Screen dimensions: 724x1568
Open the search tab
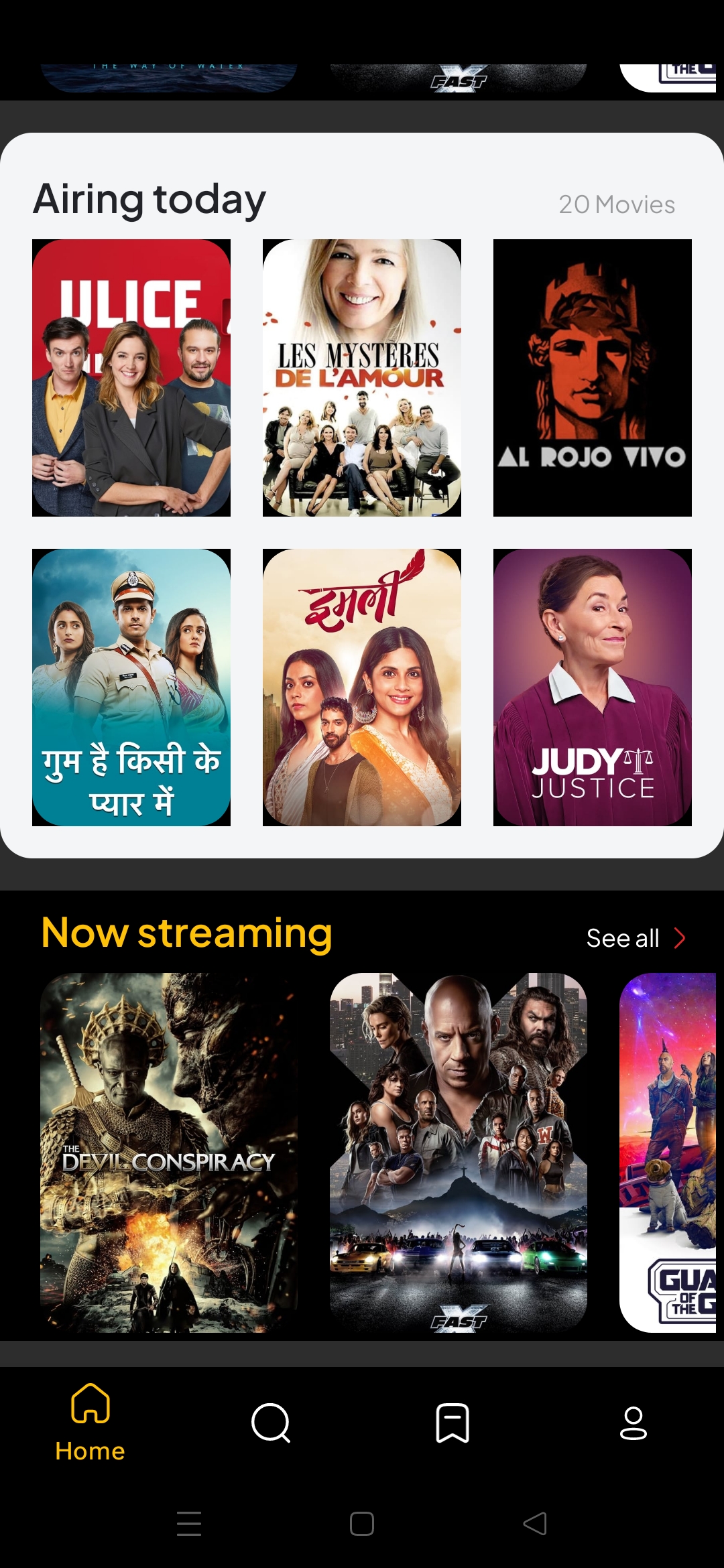tap(271, 1422)
